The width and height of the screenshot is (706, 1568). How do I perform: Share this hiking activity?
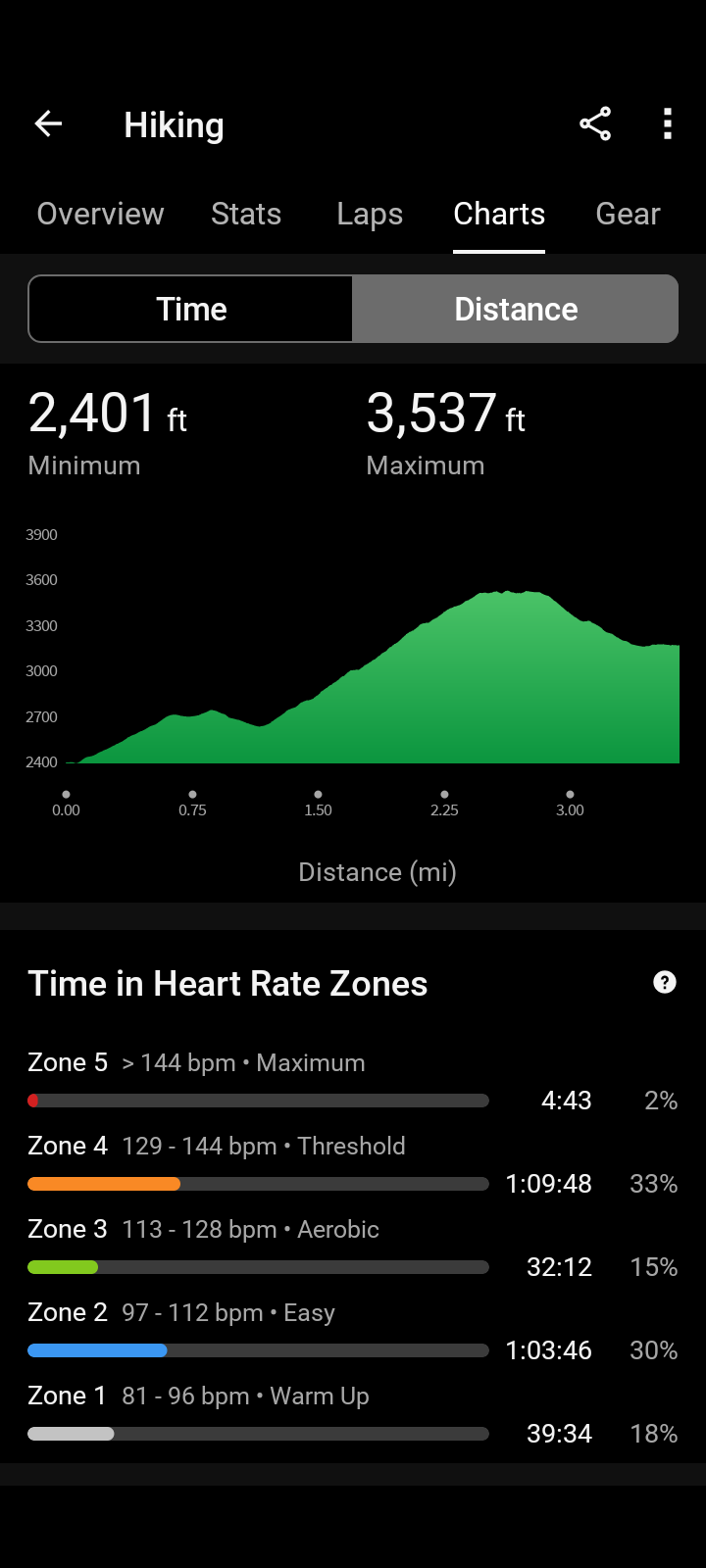pos(595,123)
